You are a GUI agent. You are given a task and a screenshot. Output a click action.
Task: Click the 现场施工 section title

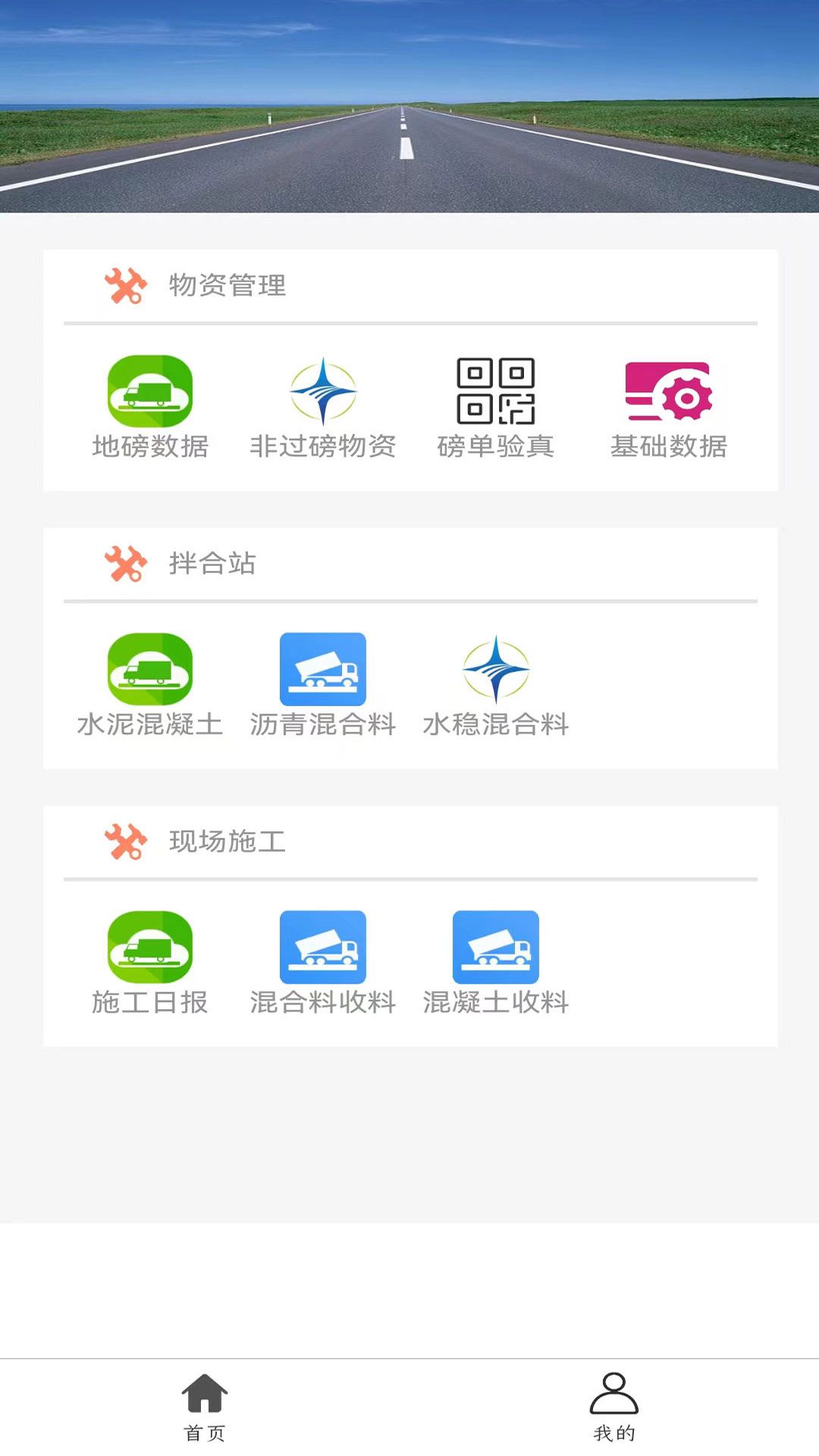click(x=227, y=842)
